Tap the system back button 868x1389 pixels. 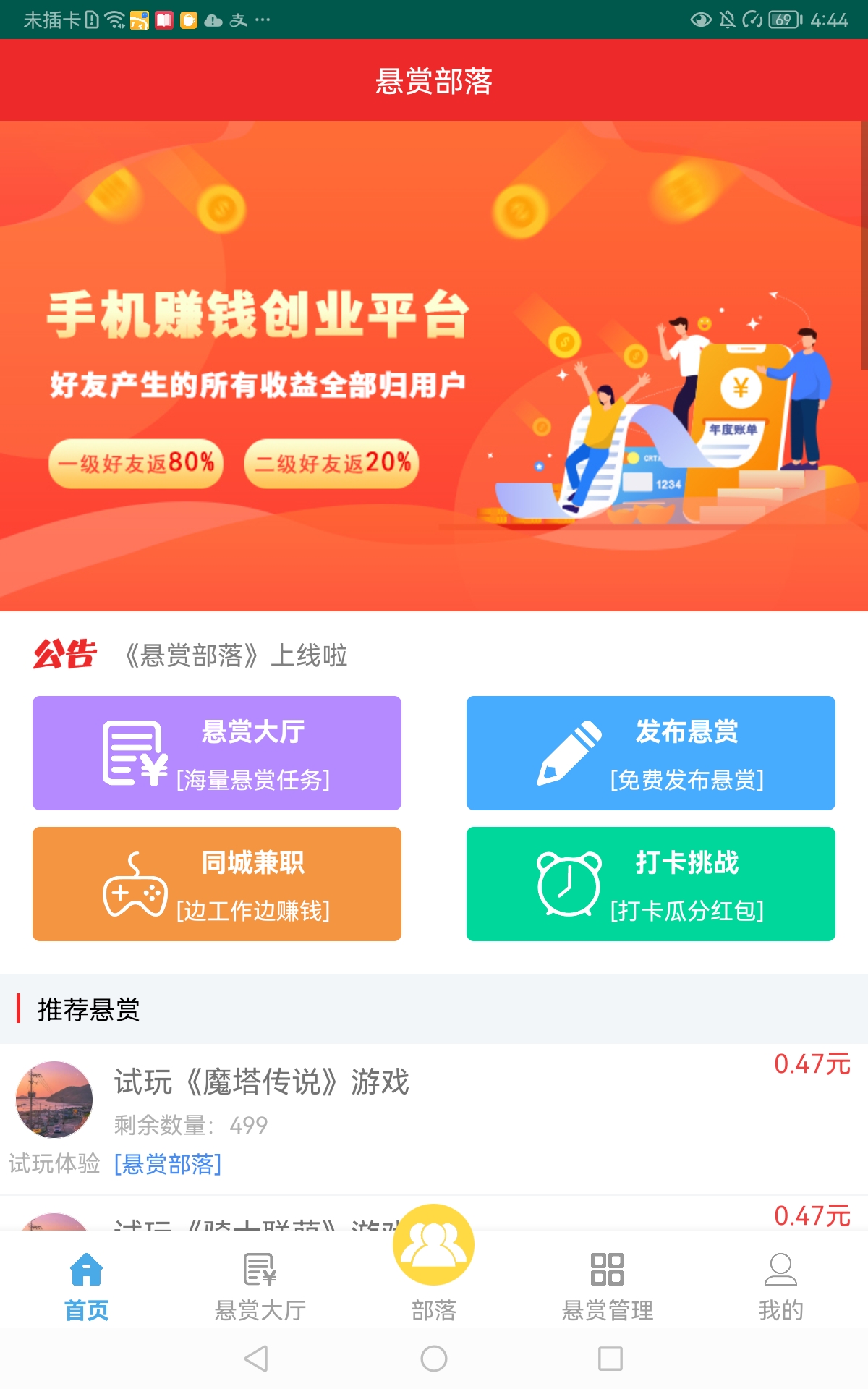click(x=257, y=1359)
